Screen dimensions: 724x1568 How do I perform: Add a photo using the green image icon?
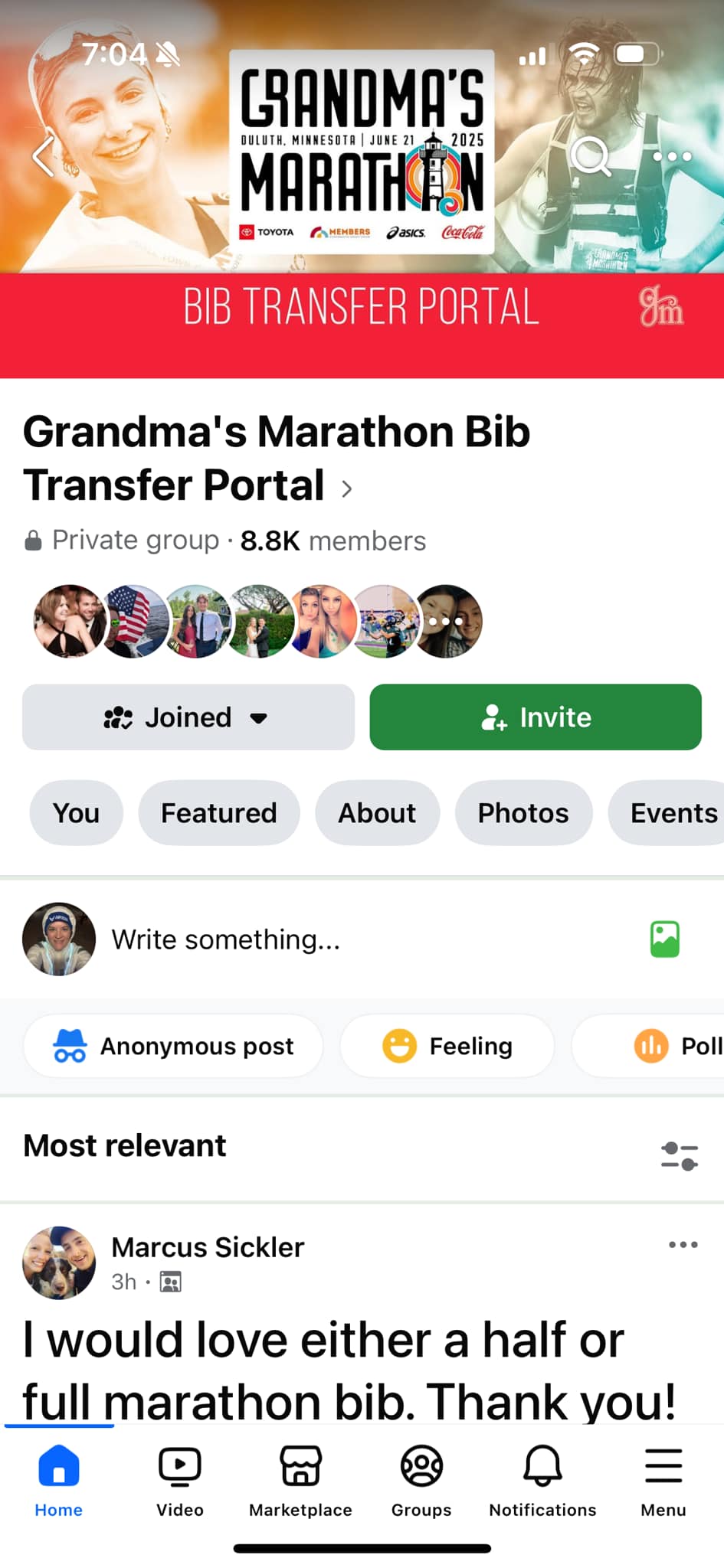665,939
